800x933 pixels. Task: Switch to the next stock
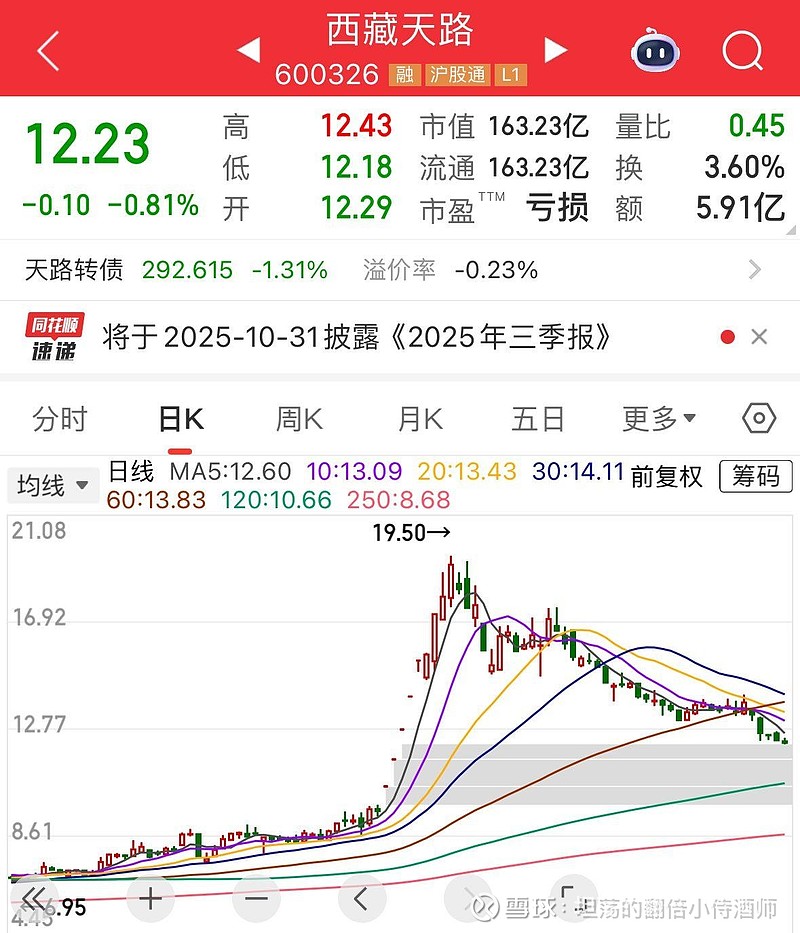click(x=556, y=50)
